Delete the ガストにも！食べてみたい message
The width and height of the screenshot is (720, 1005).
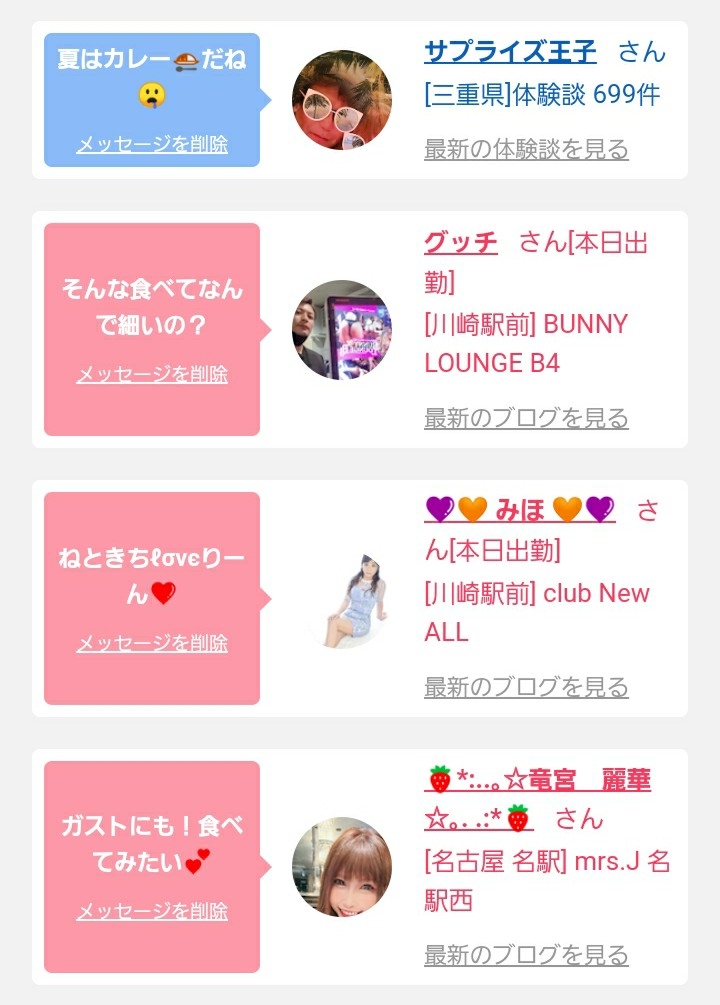(x=152, y=911)
